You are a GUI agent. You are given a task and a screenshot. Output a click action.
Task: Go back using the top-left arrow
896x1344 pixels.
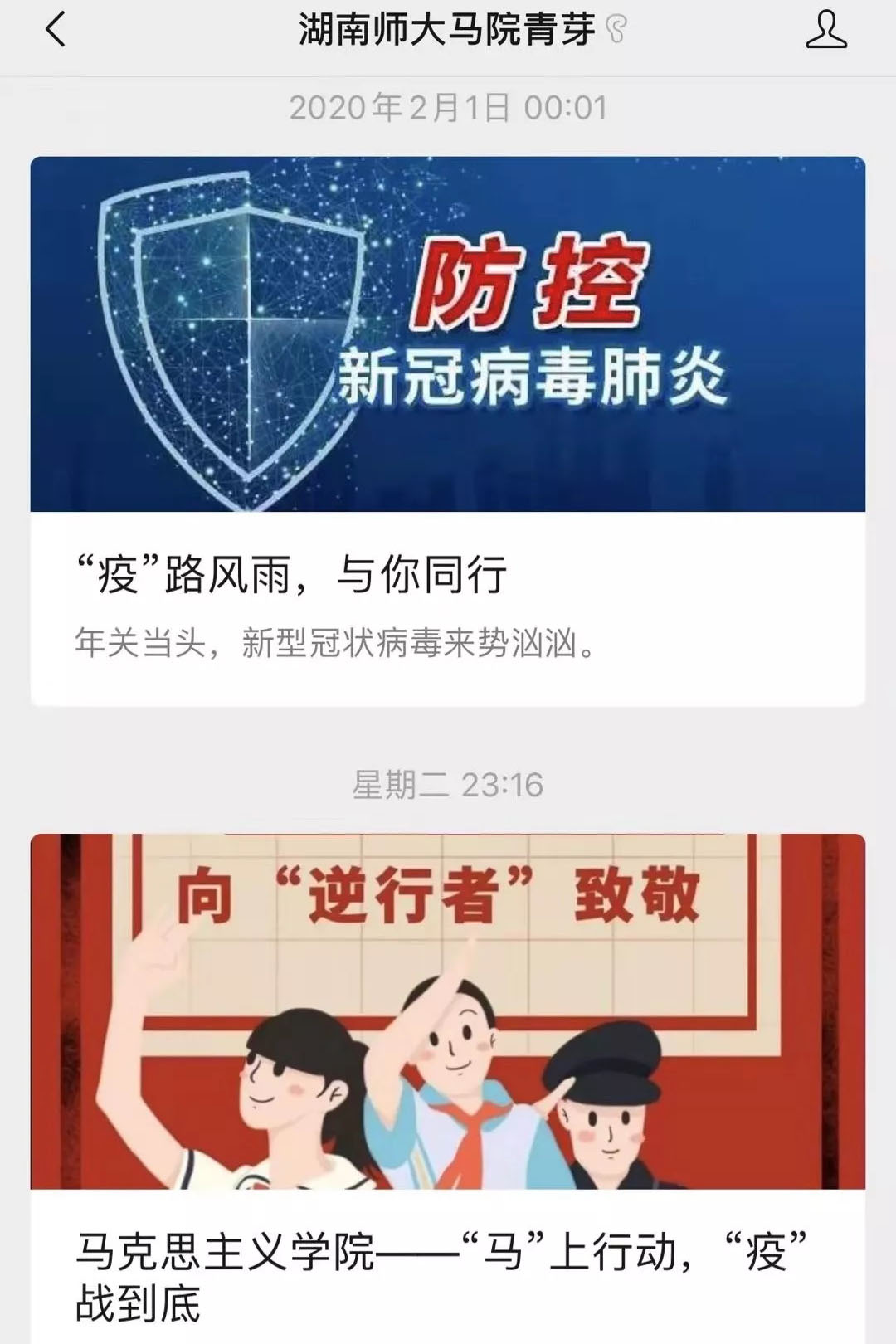tap(56, 32)
